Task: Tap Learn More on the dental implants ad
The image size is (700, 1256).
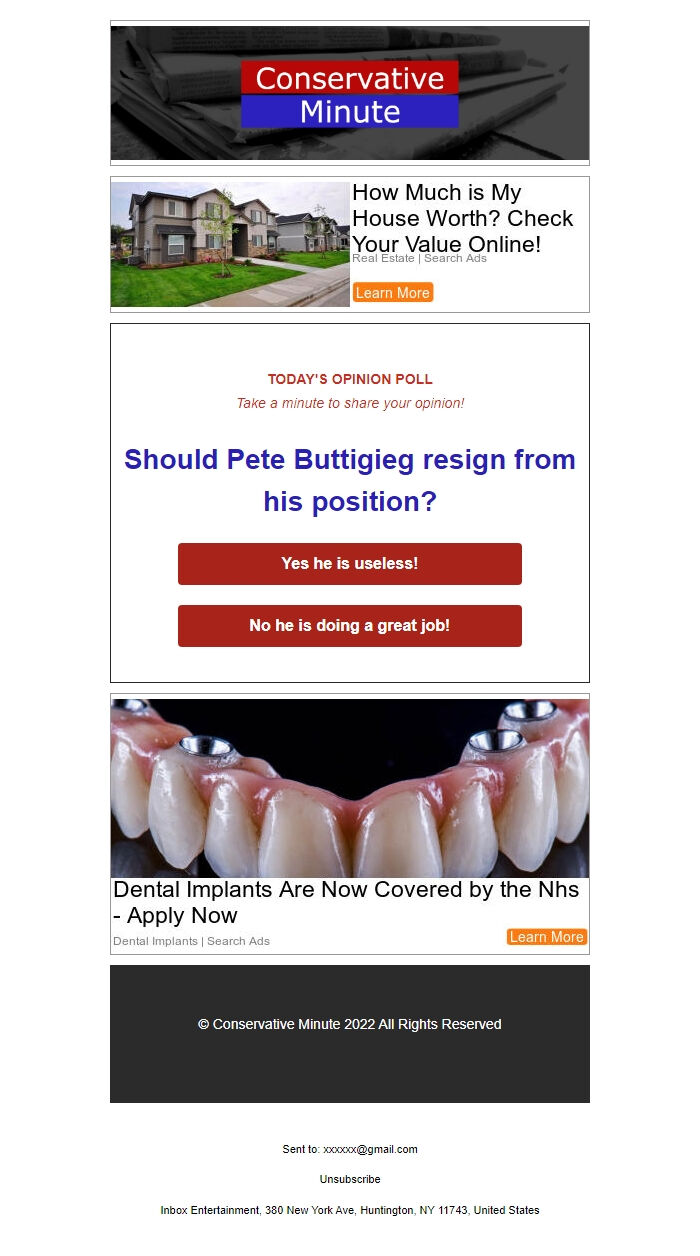Action: click(546, 937)
